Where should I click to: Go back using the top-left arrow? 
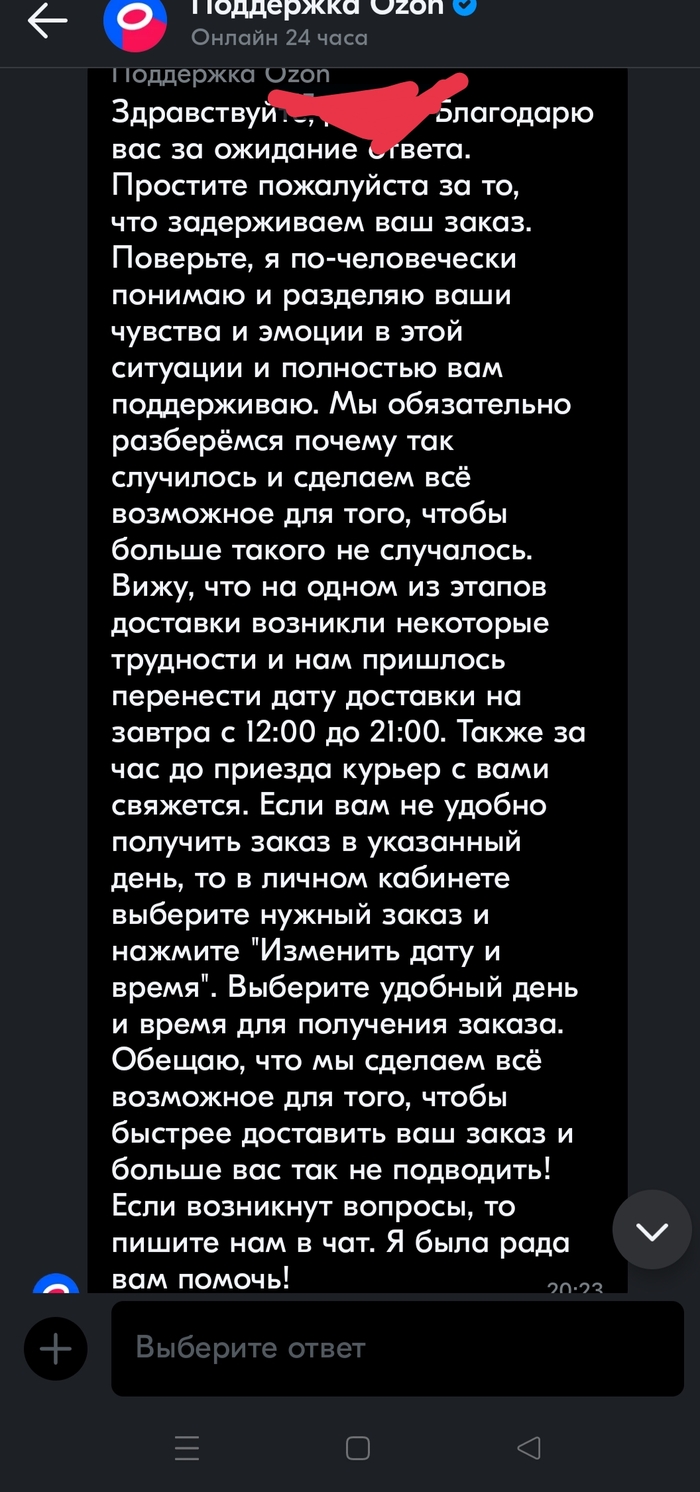tap(47, 22)
